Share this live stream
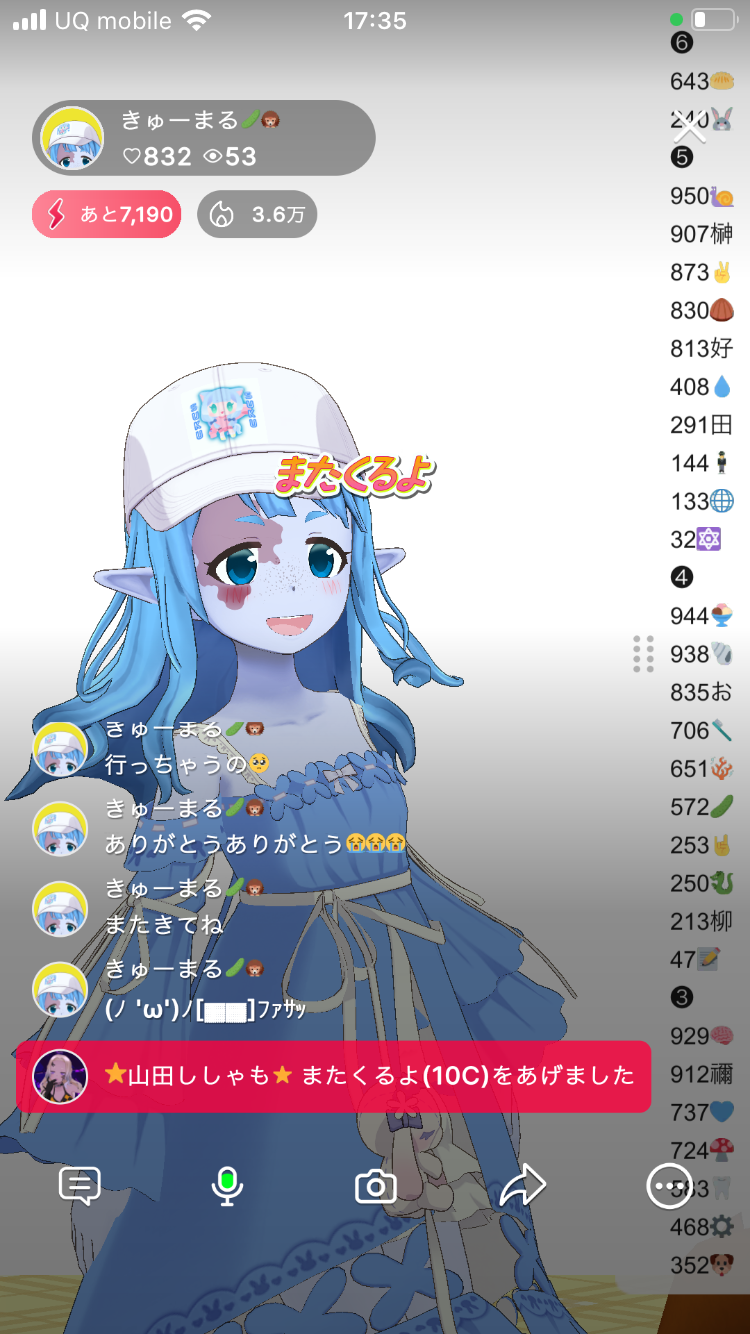Screen dimensions: 750x1334 click(x=522, y=1186)
